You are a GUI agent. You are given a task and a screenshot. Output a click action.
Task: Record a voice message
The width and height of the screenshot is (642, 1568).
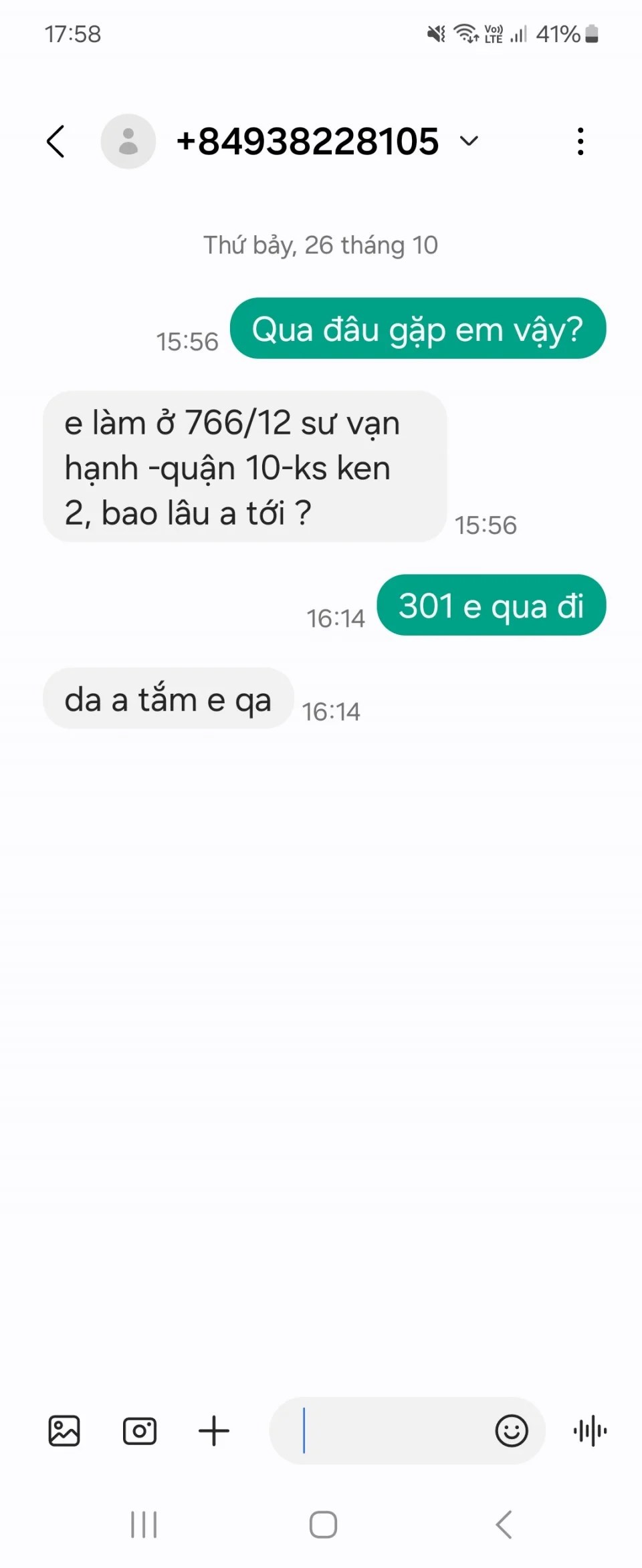(x=590, y=1431)
